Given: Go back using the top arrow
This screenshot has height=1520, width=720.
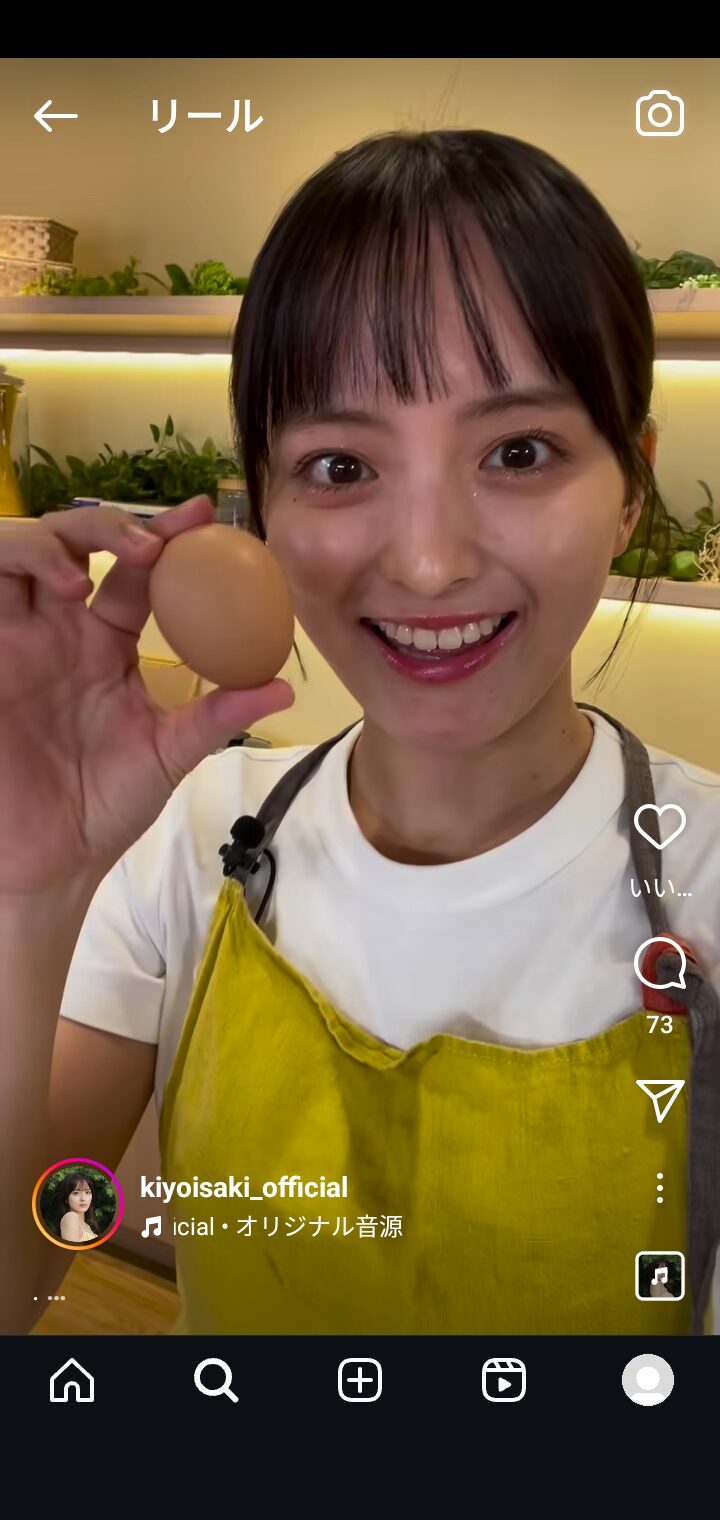Looking at the screenshot, I should [55, 116].
